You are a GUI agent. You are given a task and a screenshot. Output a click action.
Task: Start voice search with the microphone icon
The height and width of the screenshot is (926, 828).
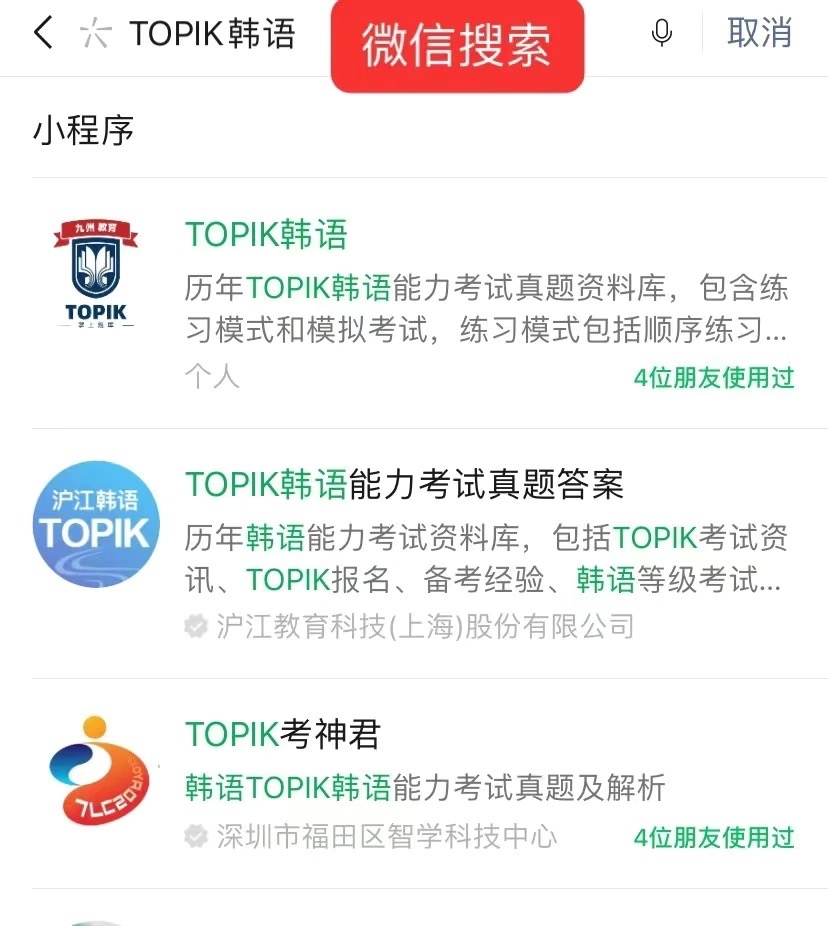tap(661, 32)
